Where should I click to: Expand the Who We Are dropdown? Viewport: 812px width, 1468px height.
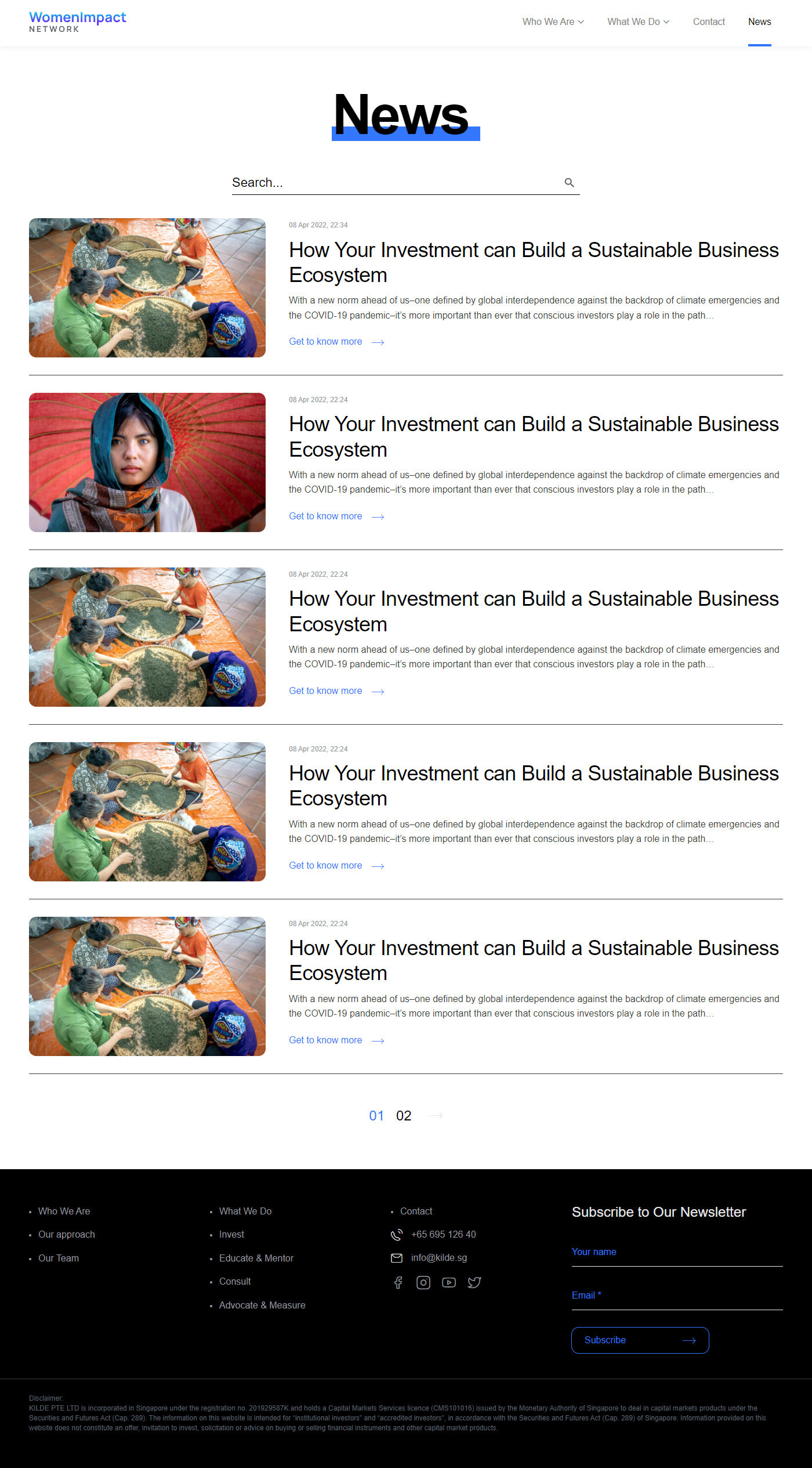tap(552, 22)
